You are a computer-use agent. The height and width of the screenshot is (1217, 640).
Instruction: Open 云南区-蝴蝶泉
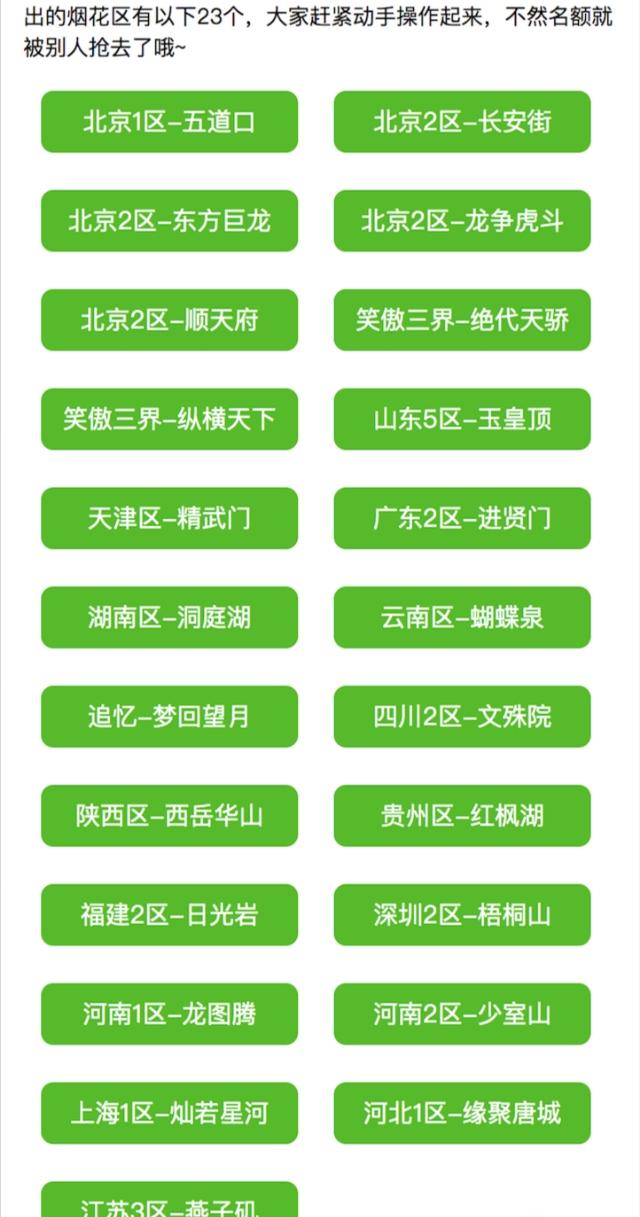click(x=462, y=617)
